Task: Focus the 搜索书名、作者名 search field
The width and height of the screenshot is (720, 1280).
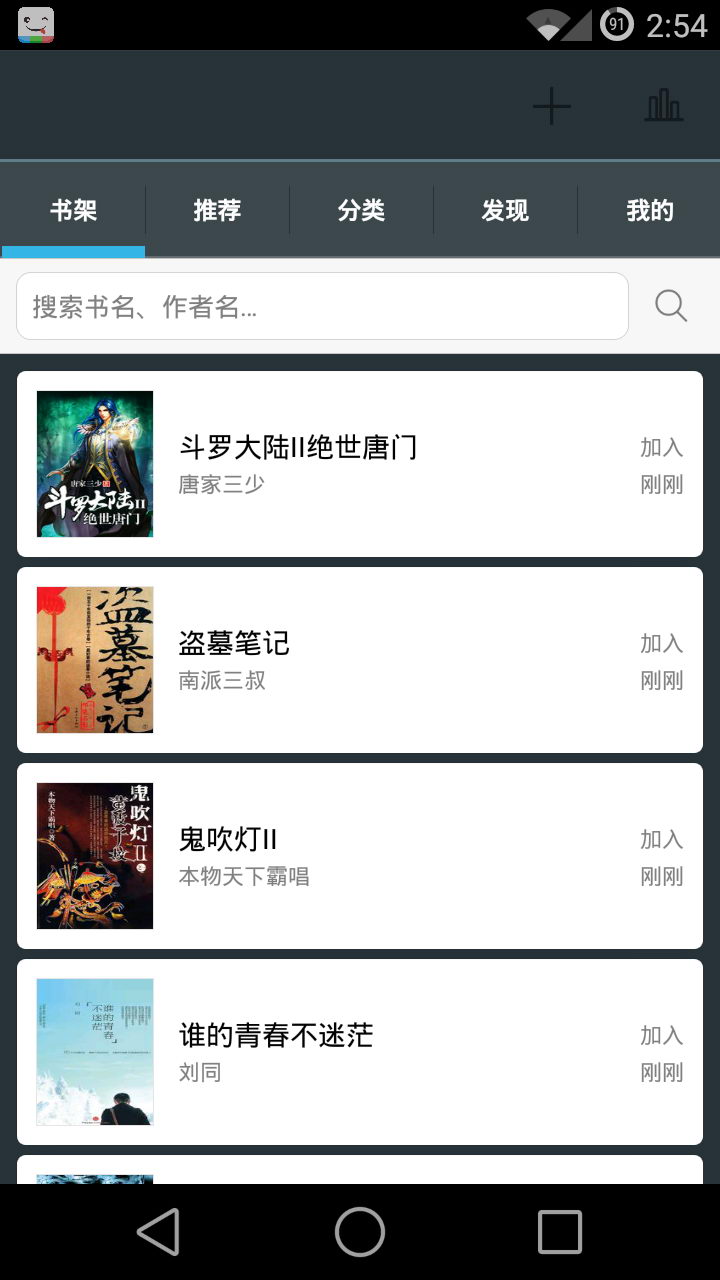Action: (322, 306)
